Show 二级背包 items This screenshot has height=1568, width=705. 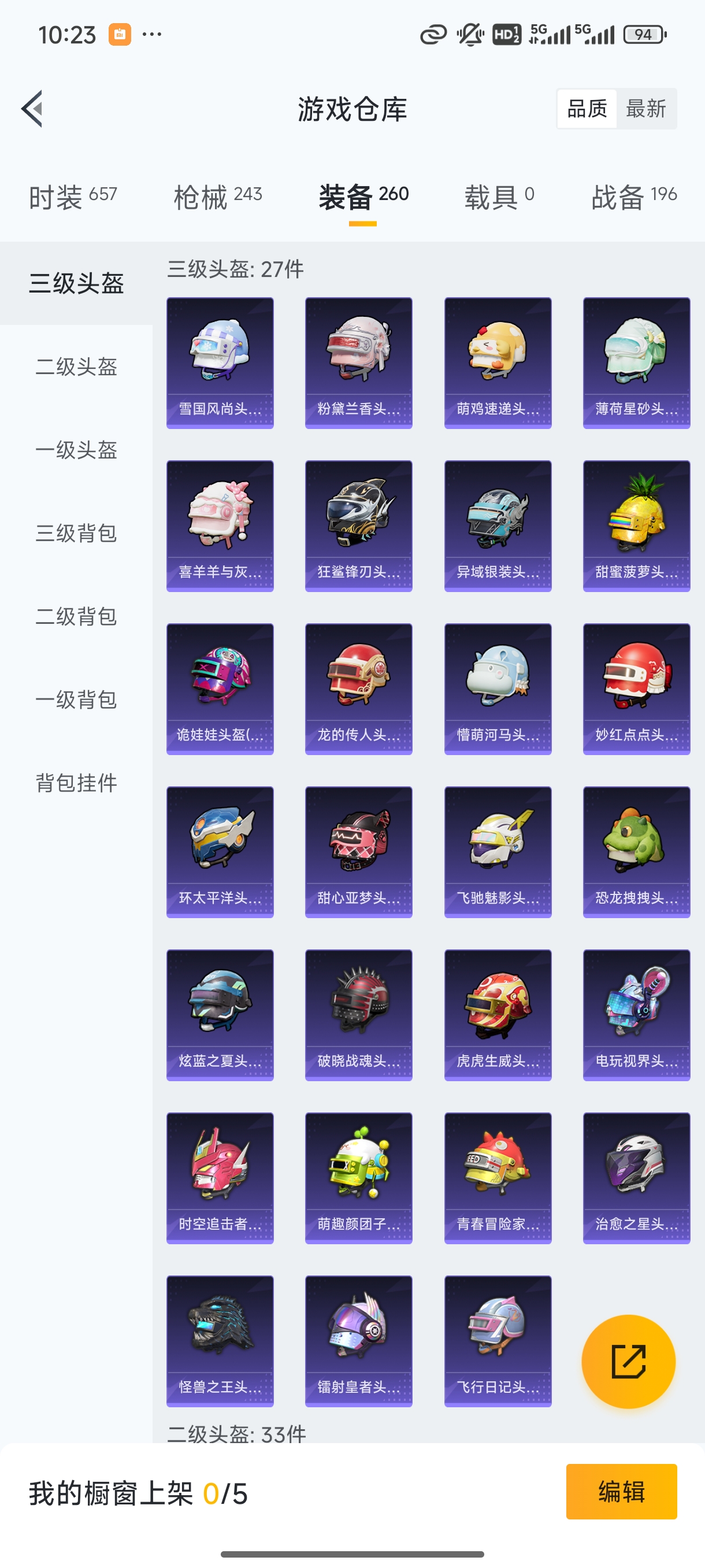[x=76, y=616]
